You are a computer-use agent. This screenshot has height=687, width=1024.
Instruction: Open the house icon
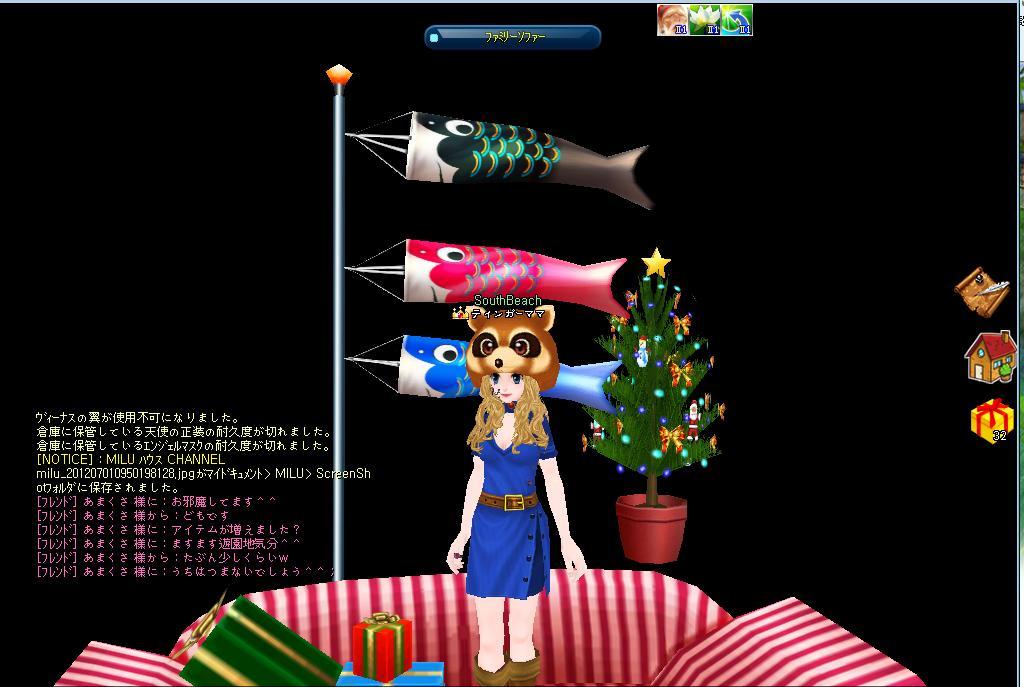(x=990, y=357)
